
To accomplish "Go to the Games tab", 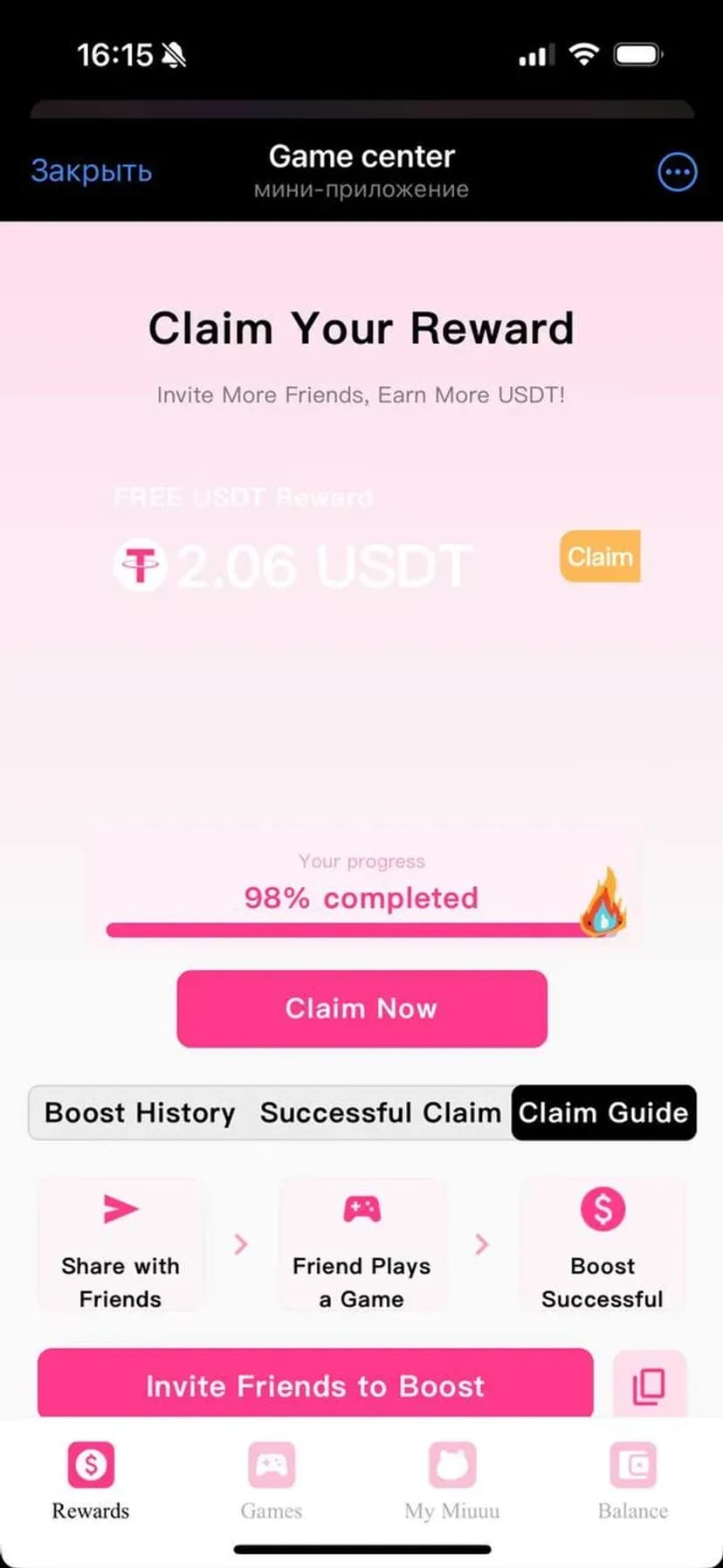I will (x=272, y=1481).
